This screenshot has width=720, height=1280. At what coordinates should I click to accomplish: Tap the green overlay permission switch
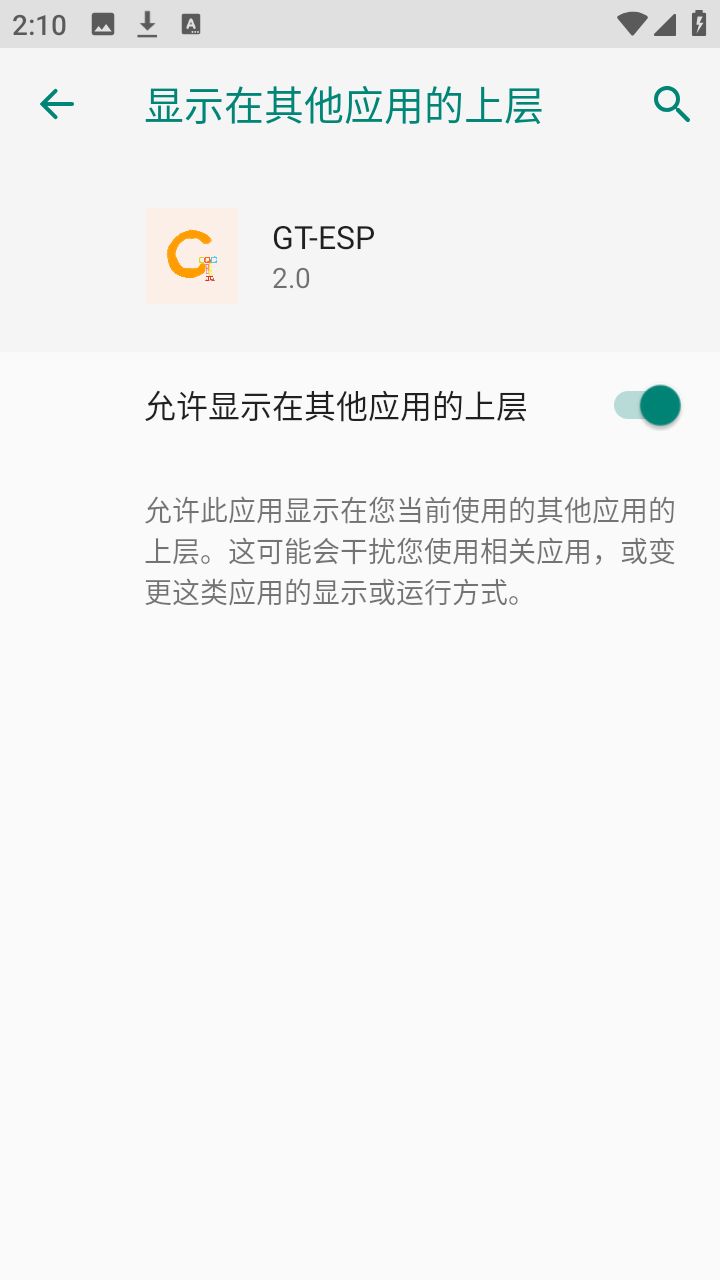(647, 405)
